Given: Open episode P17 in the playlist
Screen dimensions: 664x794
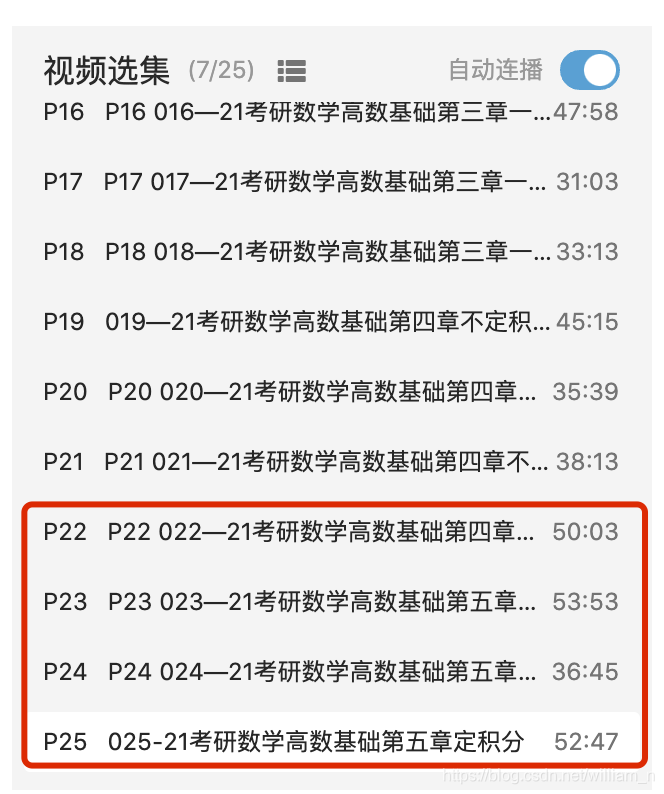Looking at the screenshot, I should coord(328,182).
